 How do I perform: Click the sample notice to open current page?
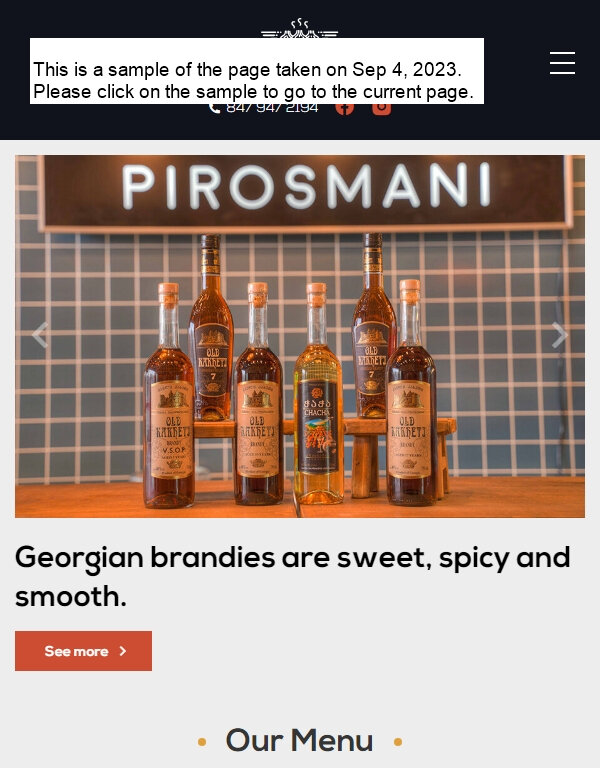click(x=256, y=70)
